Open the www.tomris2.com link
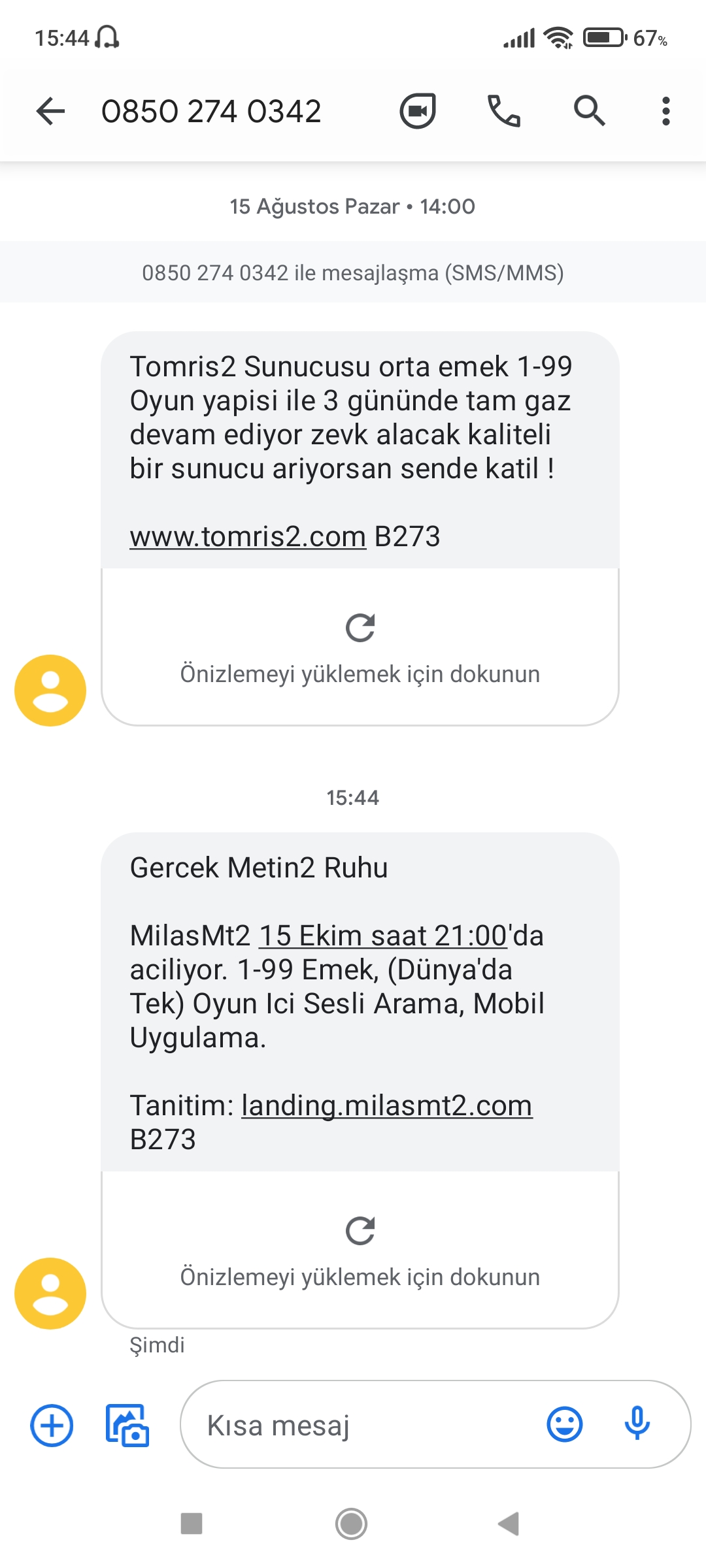 248,537
